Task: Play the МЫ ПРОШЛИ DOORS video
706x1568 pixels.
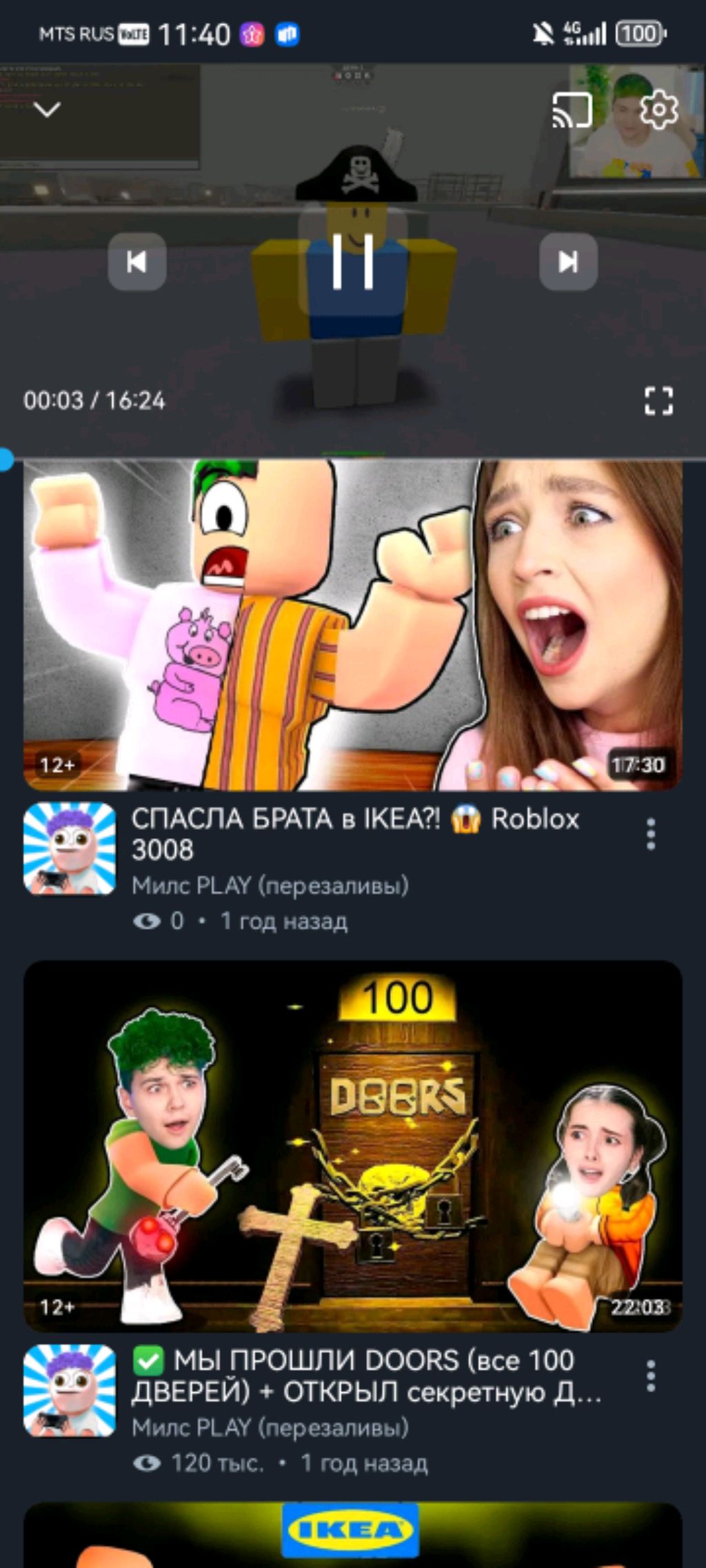Action: pyautogui.click(x=352, y=1146)
